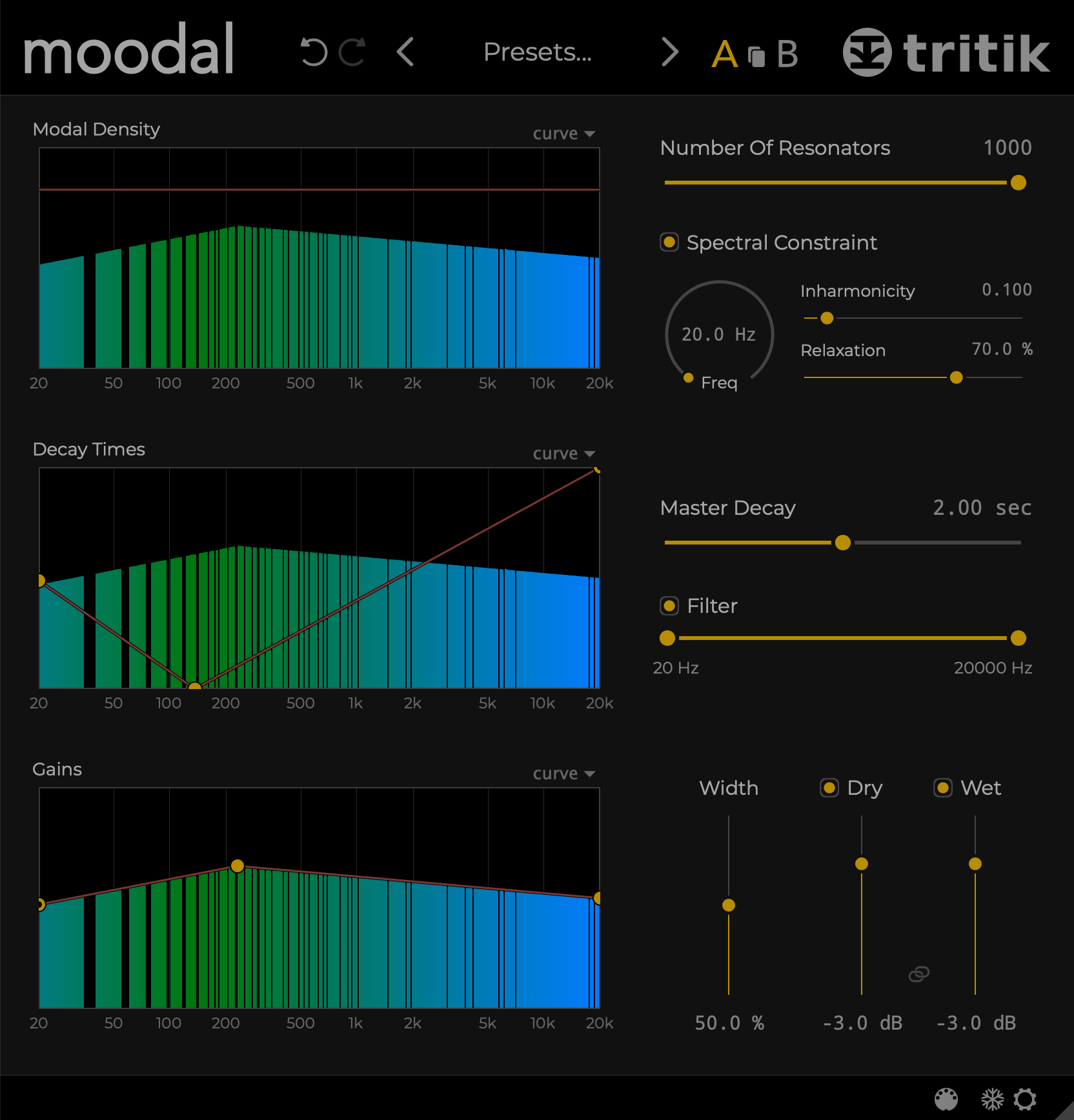
Task: Go to next preset with right arrow
Action: tap(670, 53)
